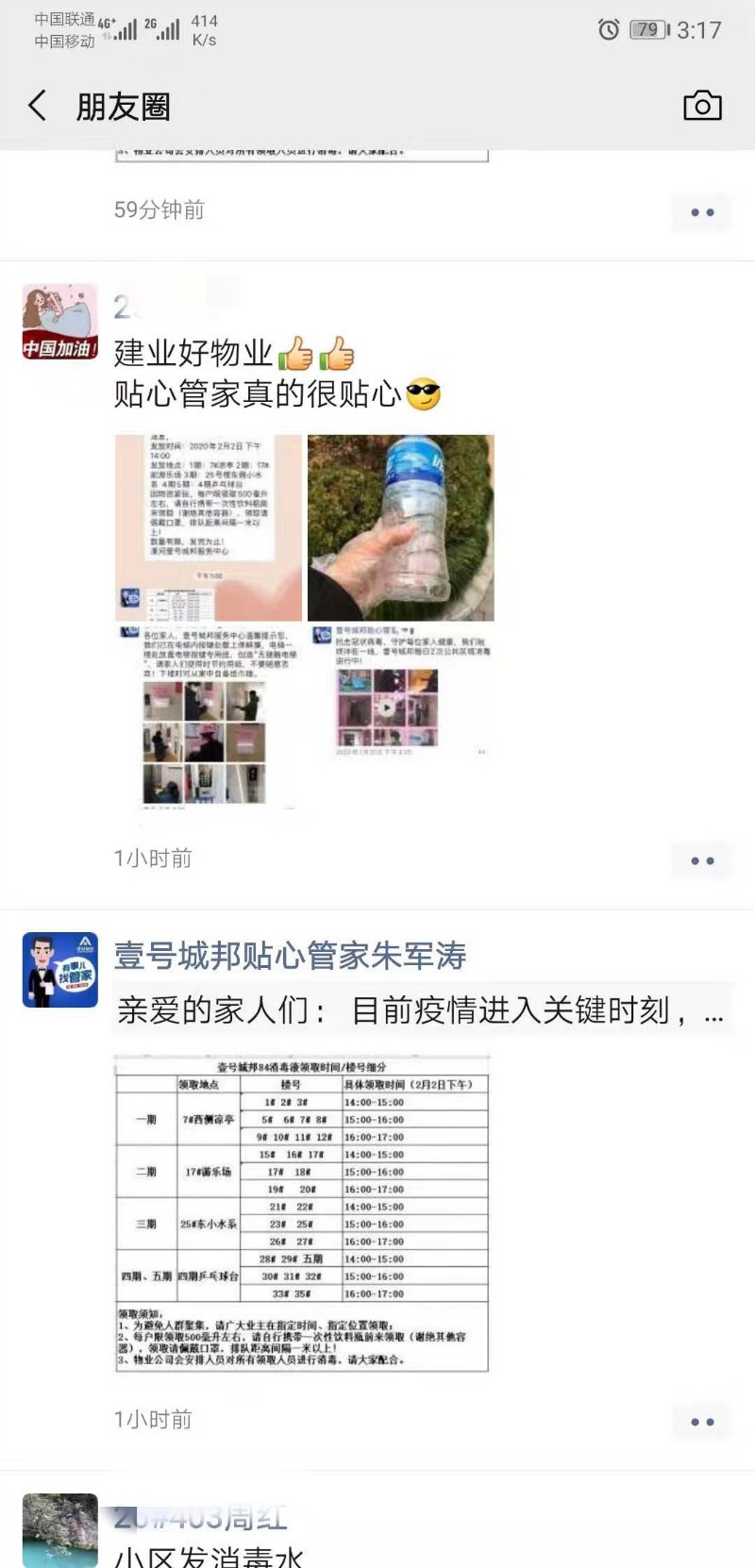View the disinfectant pickup schedule table image
Viewport: 755px width, 1568px height.
pos(302,1213)
